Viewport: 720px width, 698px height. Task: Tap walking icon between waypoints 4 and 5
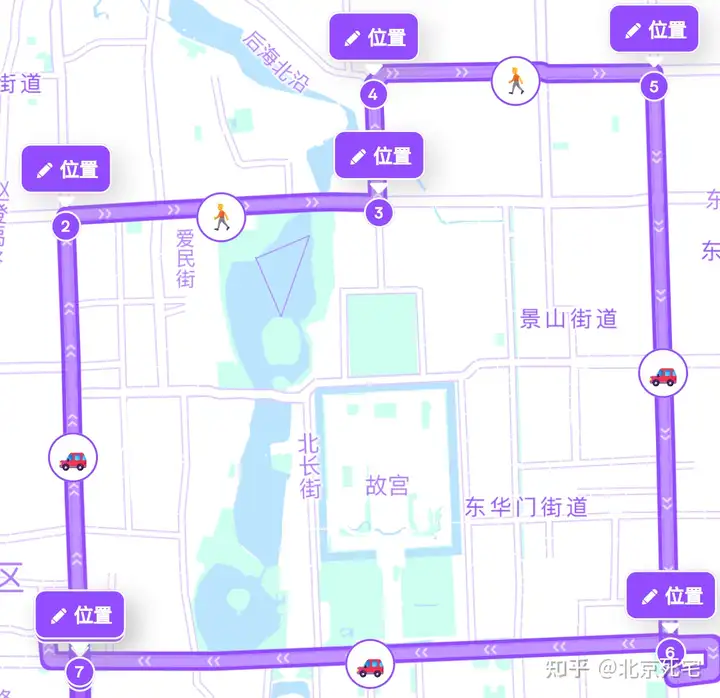tap(516, 81)
